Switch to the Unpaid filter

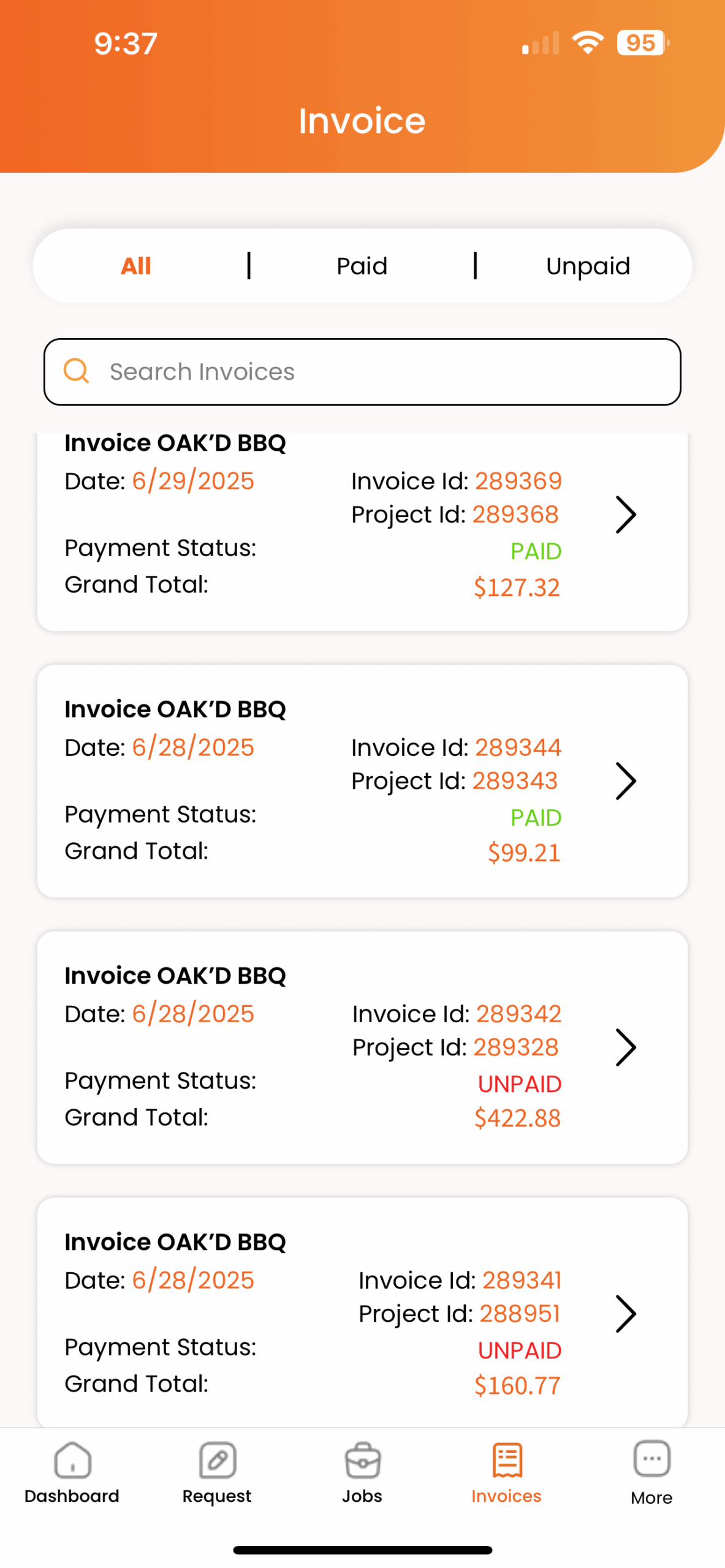tap(587, 265)
